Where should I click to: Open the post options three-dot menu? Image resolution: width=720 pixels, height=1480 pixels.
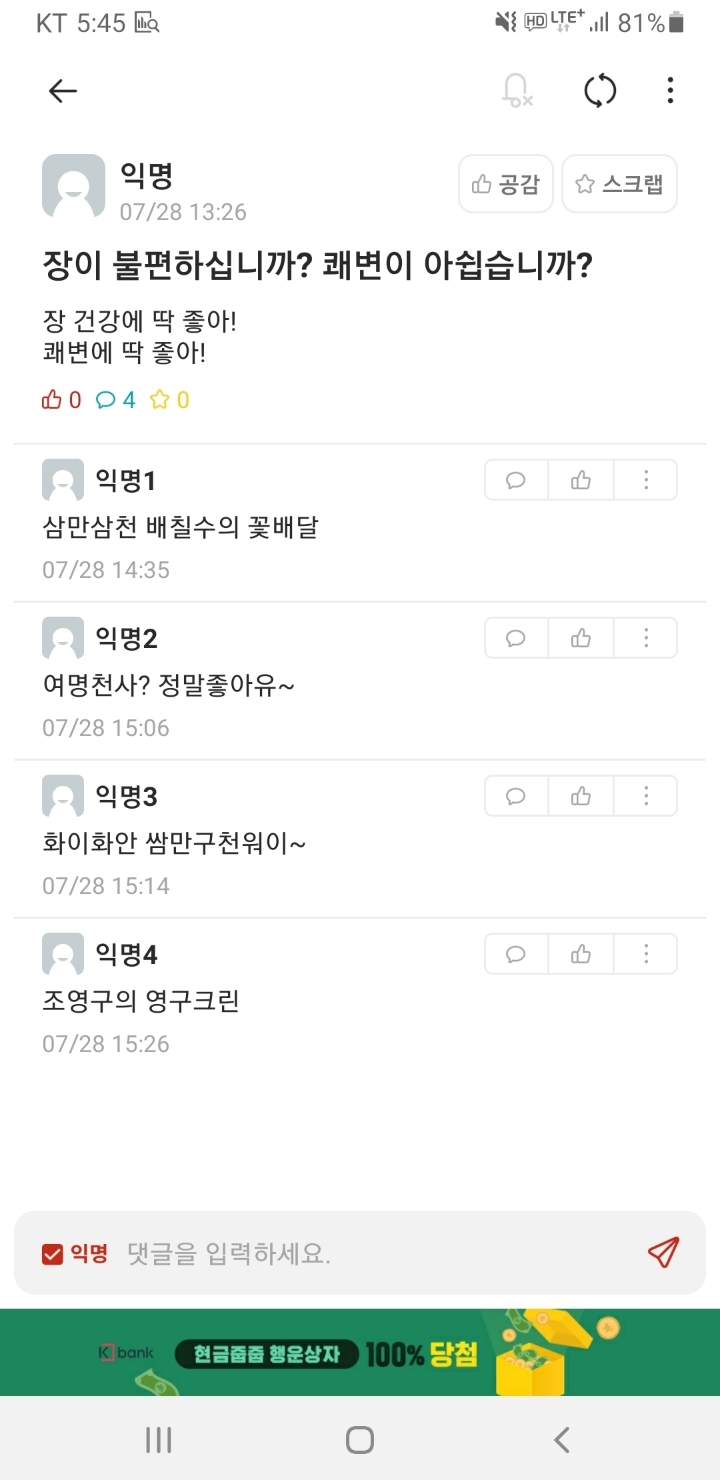(x=669, y=91)
